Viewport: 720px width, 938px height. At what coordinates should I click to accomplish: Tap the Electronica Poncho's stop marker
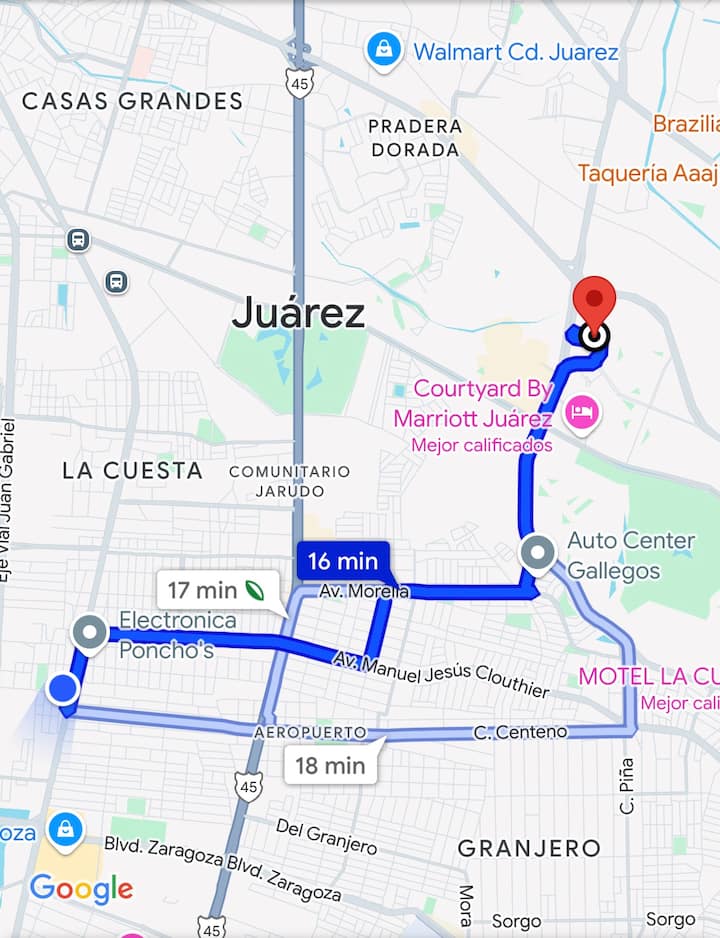91,633
